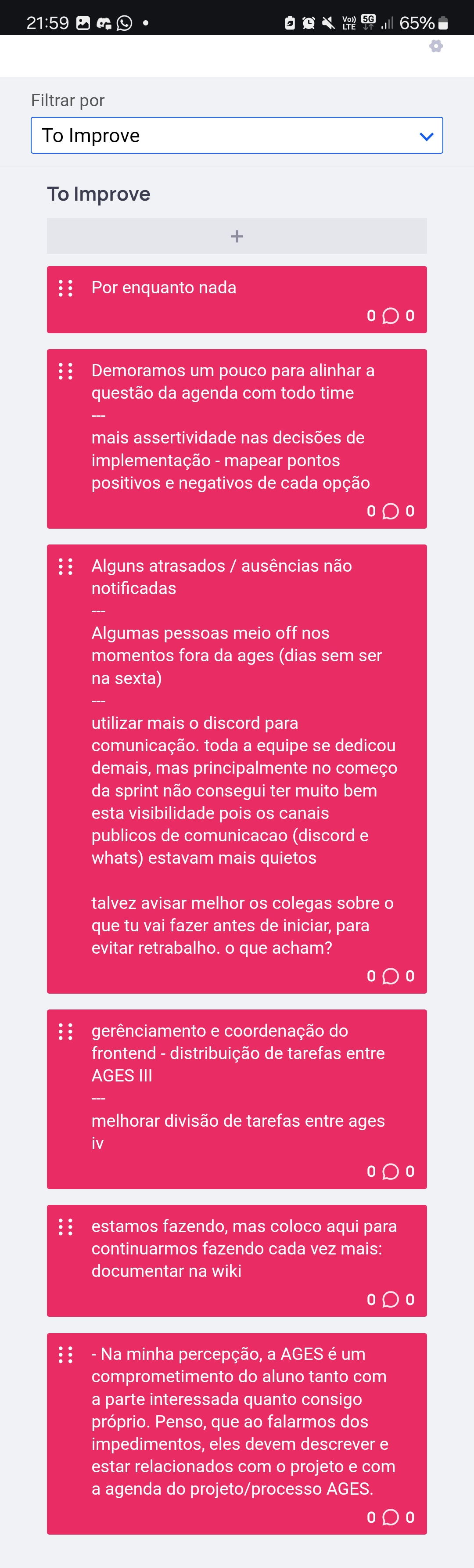
Task: Open comments on 'Por enquanto nada' card
Action: [391, 316]
